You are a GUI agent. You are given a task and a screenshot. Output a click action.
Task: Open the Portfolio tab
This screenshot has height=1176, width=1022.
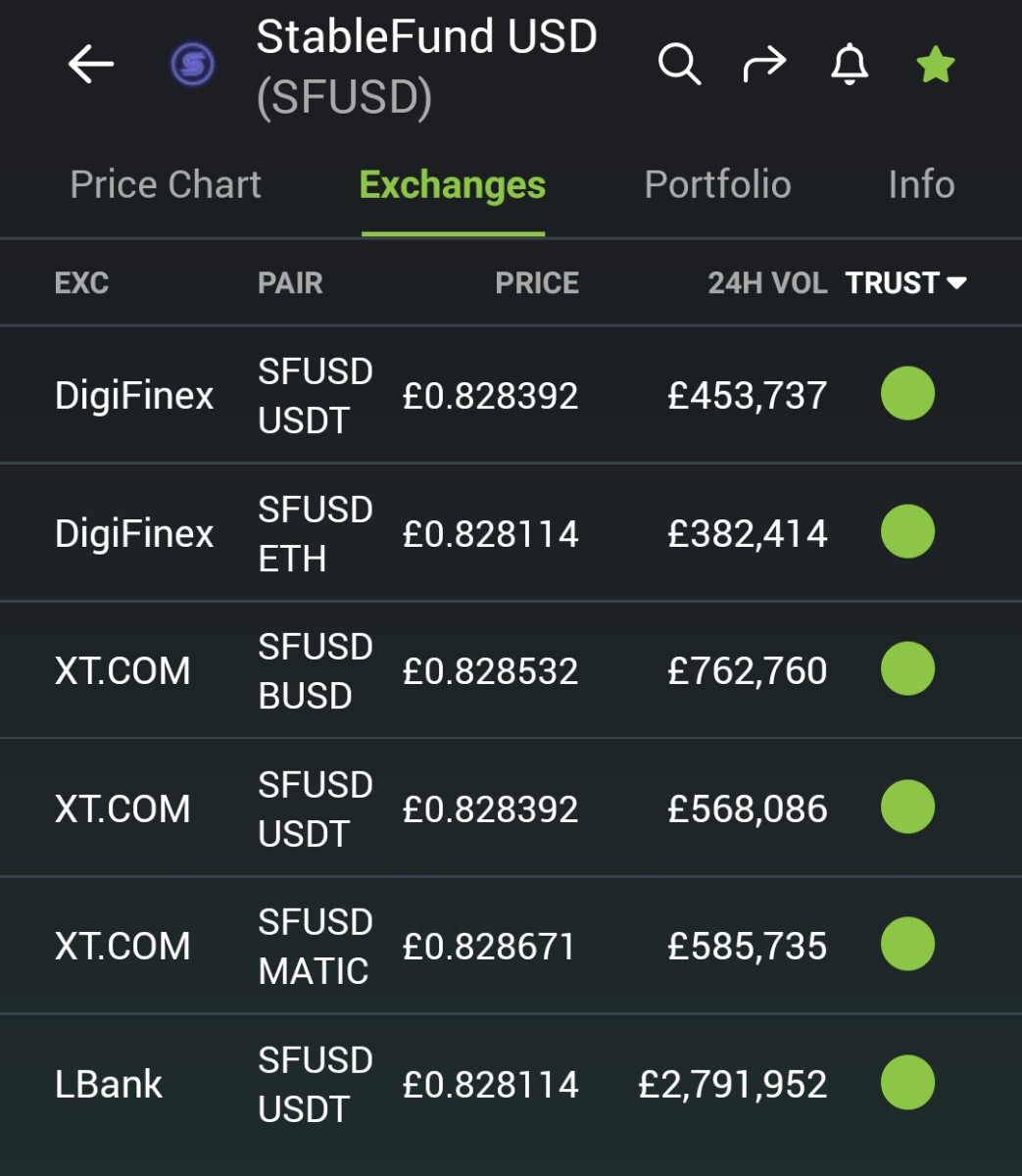click(718, 184)
